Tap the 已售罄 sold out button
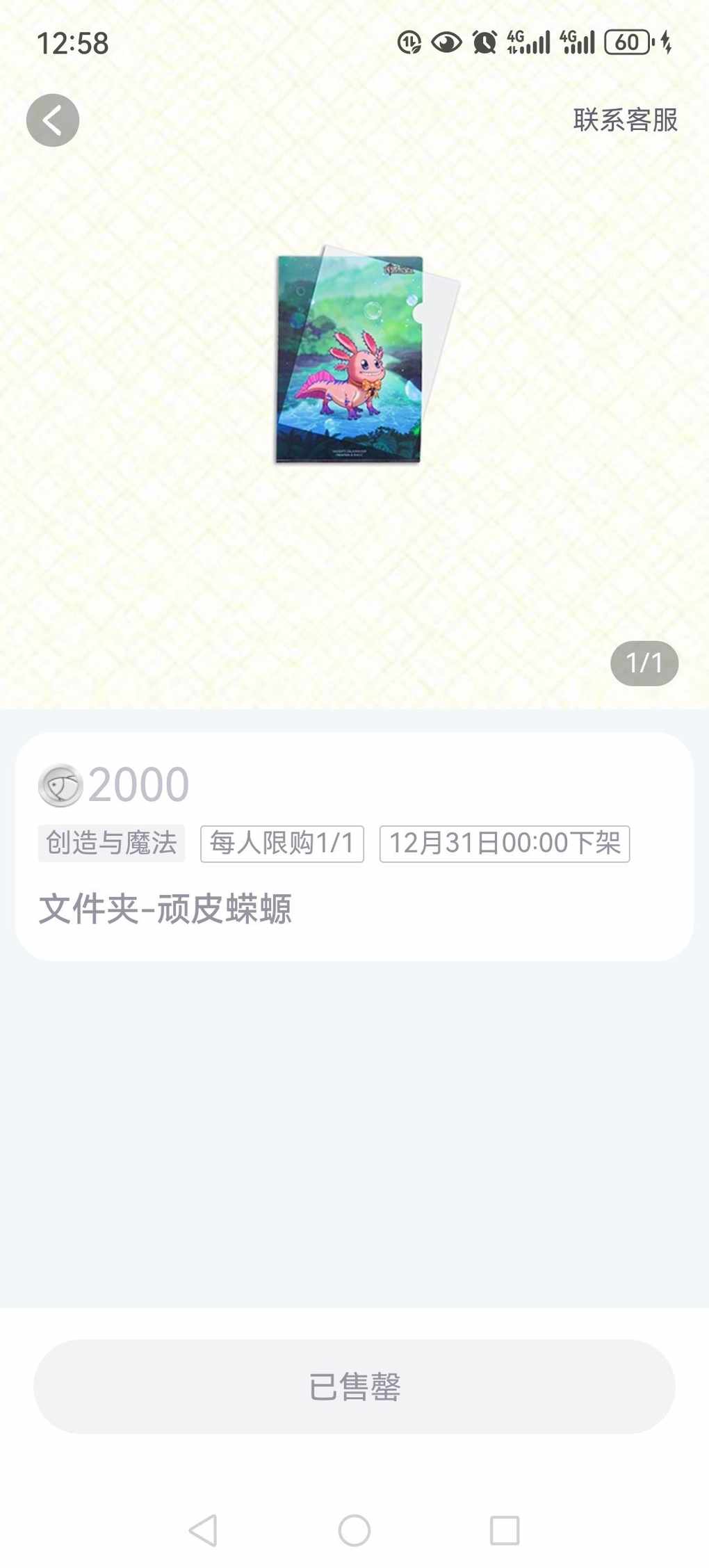 [x=354, y=1387]
